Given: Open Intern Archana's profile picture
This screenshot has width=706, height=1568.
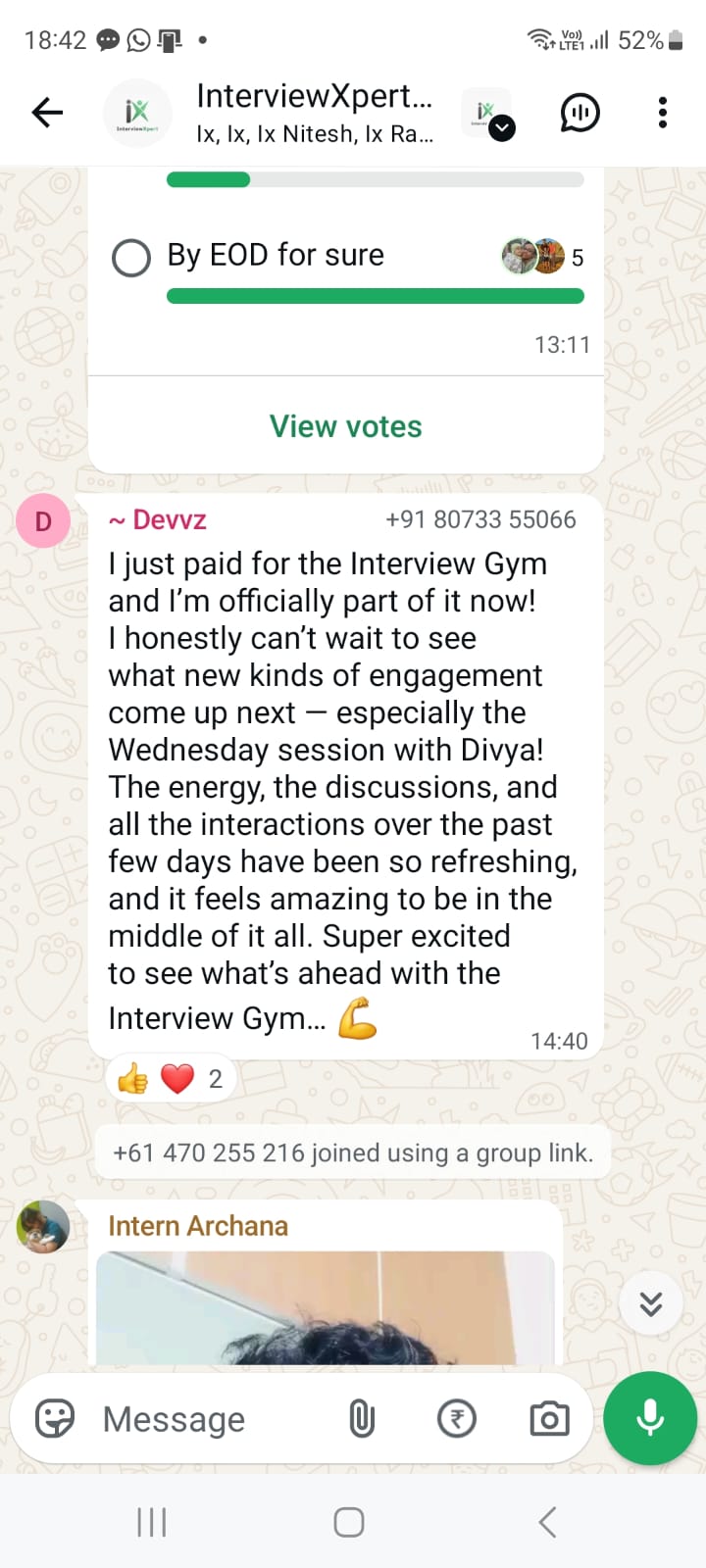Looking at the screenshot, I should [x=43, y=1226].
